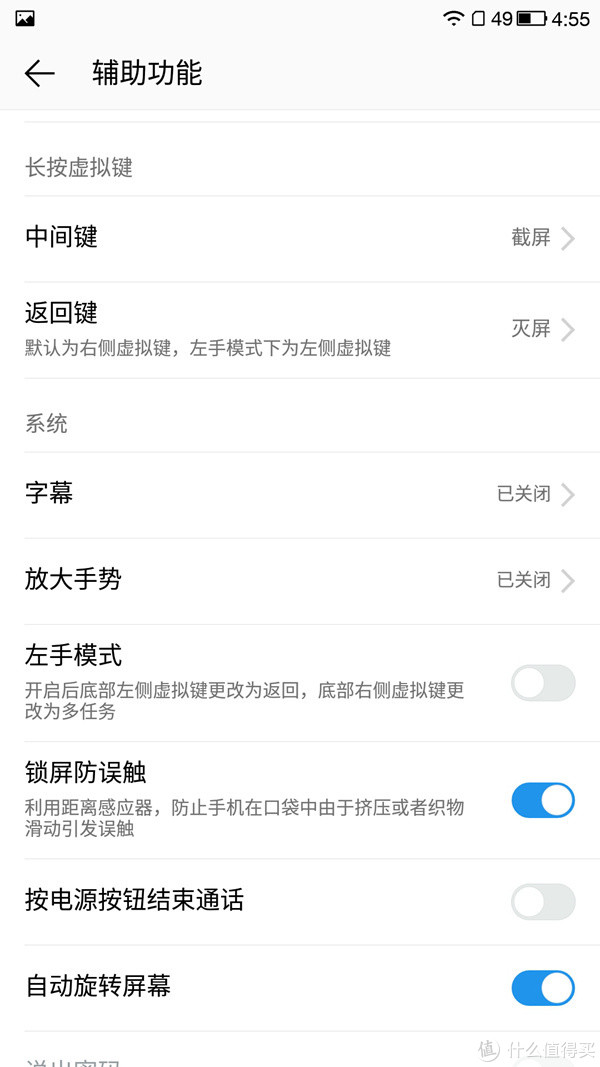Turn off 锁屏防误触
Viewport: 600px width, 1067px height.
(543, 800)
